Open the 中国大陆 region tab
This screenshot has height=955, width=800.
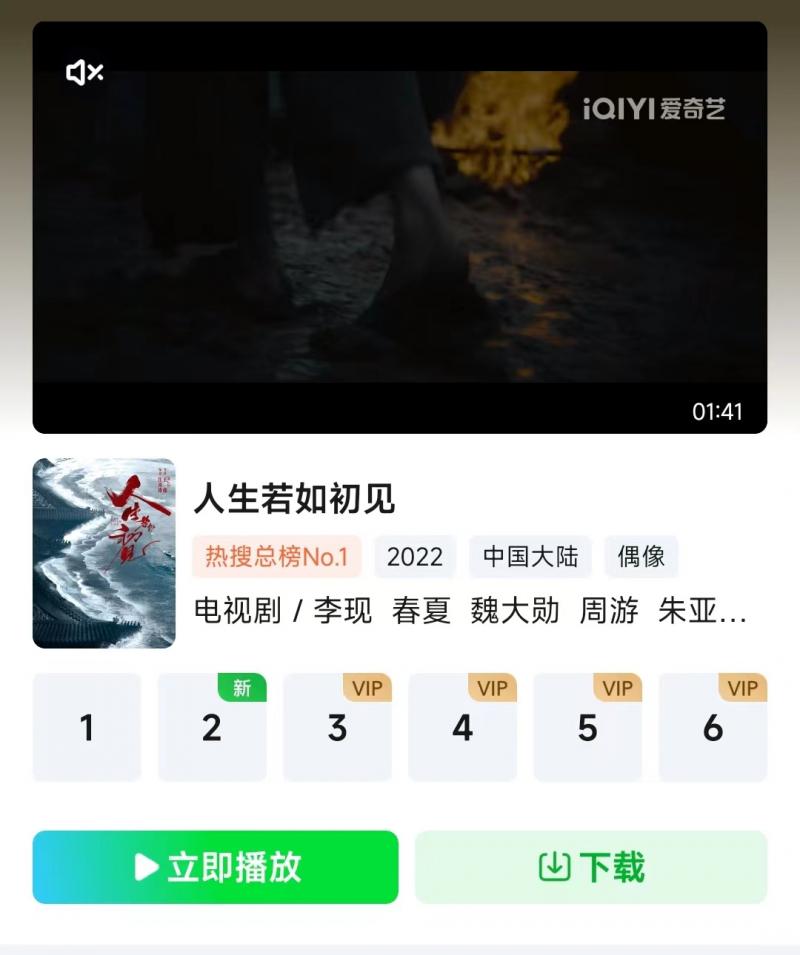click(x=530, y=557)
